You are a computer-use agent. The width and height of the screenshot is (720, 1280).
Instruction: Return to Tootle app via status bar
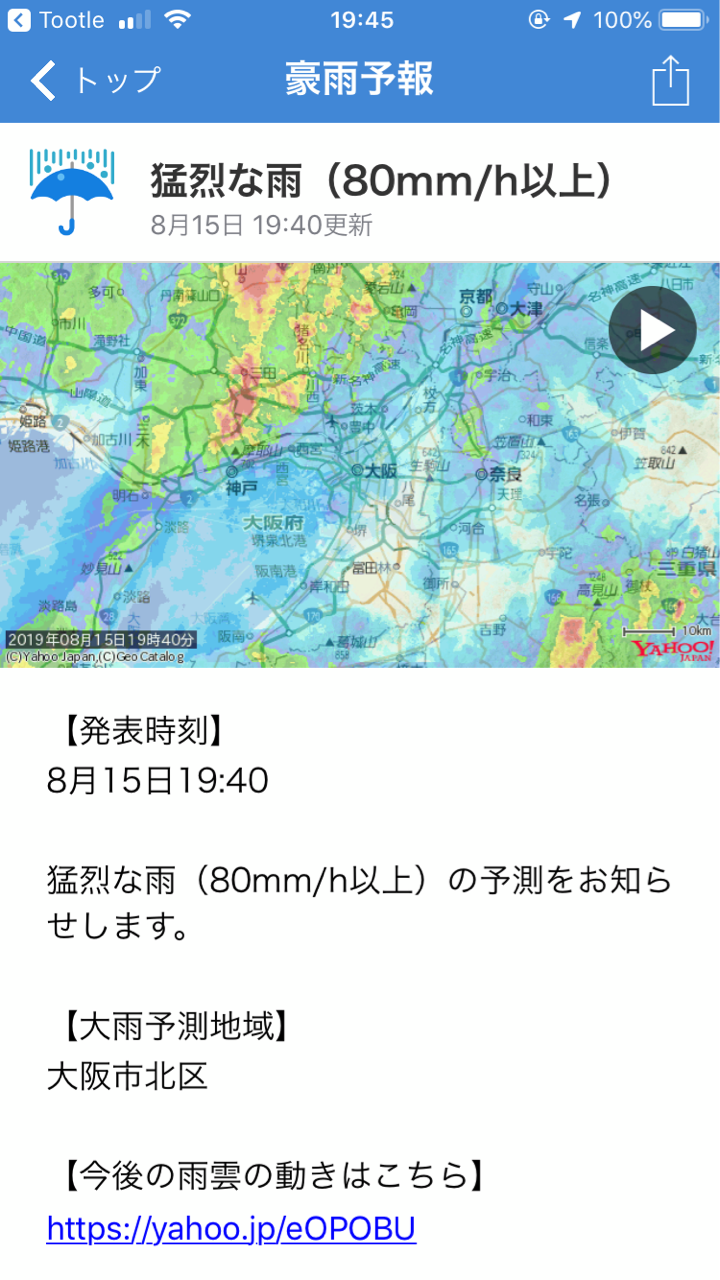point(57,20)
